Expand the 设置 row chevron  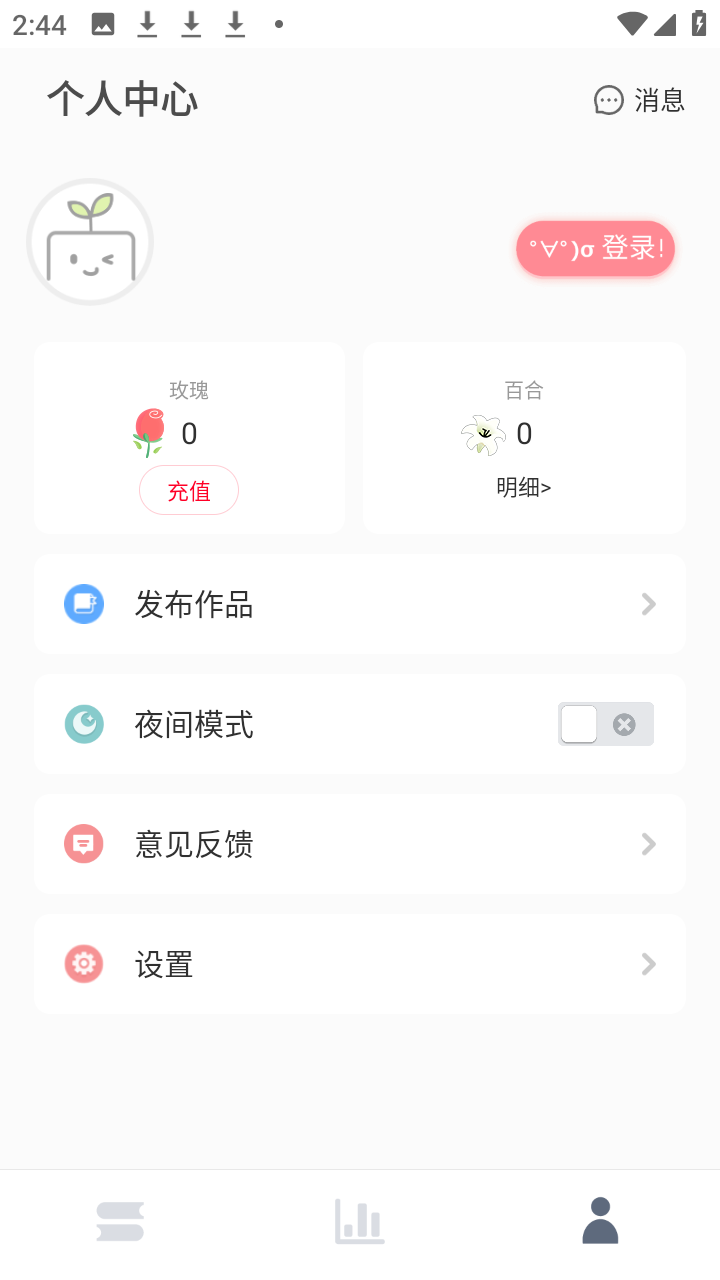click(649, 963)
